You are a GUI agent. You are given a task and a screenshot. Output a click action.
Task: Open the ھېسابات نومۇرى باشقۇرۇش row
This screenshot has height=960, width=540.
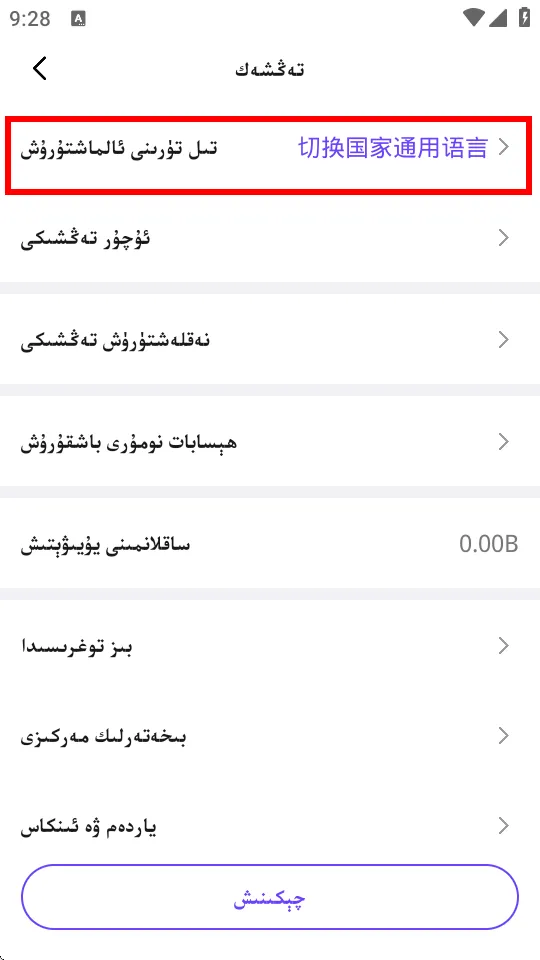270,441
